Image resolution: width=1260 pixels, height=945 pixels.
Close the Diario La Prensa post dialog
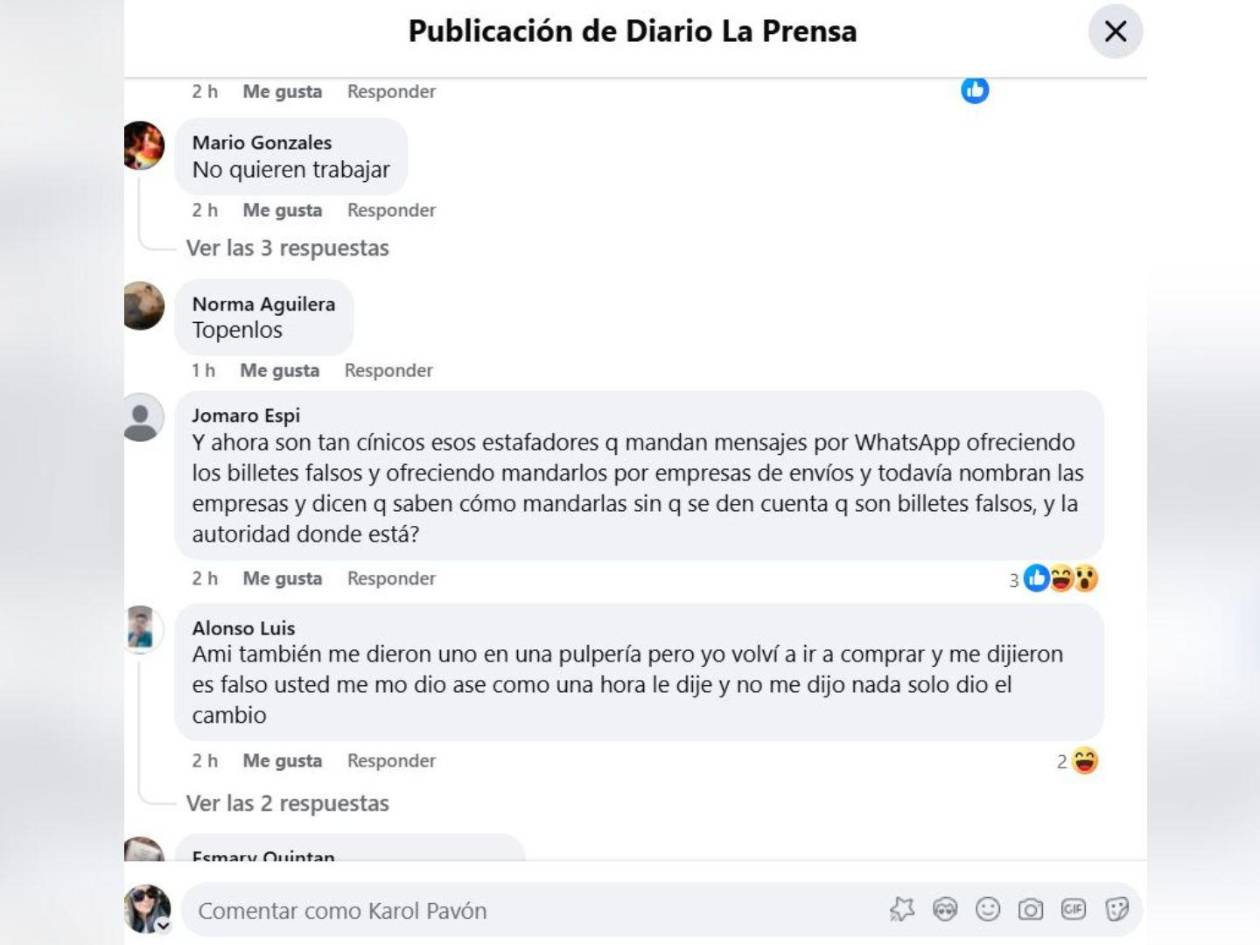pos(1115,32)
